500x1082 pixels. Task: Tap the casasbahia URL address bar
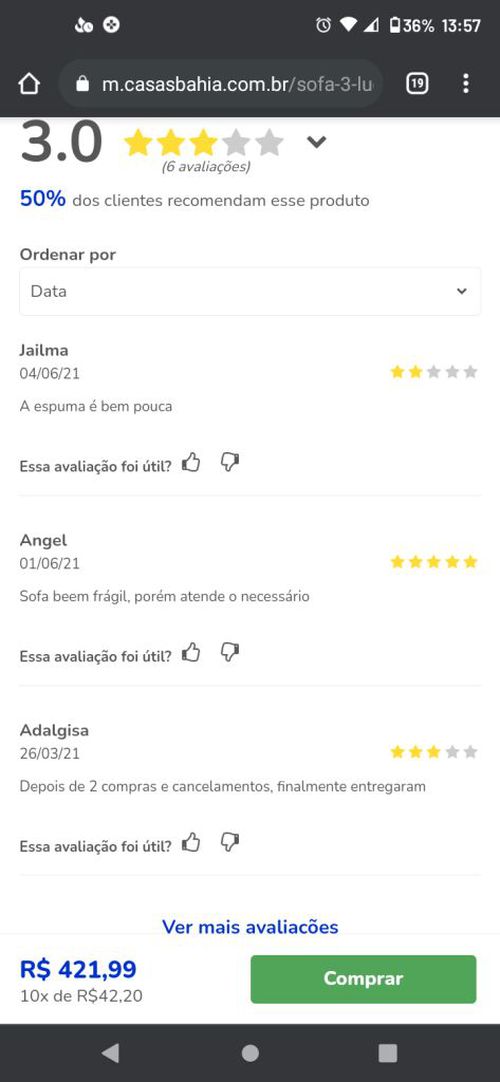point(221,84)
